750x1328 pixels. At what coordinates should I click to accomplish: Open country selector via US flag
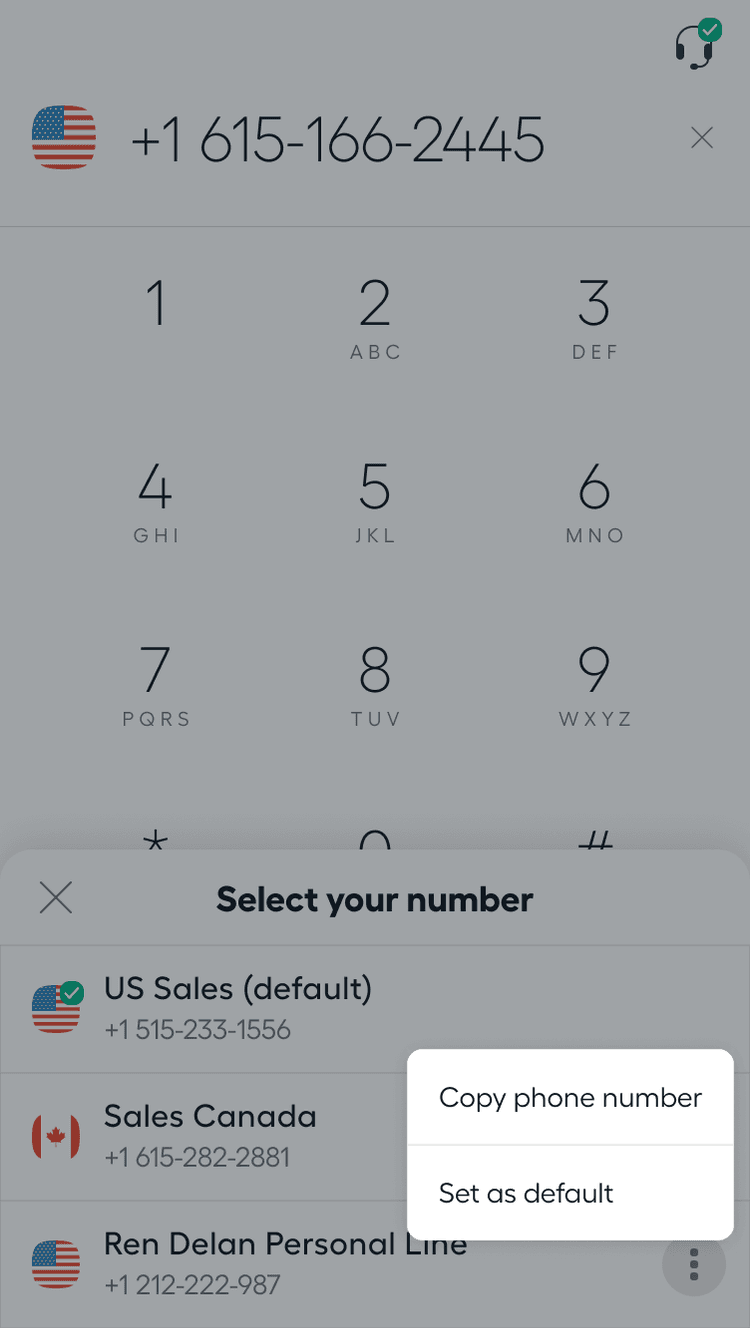point(64,138)
